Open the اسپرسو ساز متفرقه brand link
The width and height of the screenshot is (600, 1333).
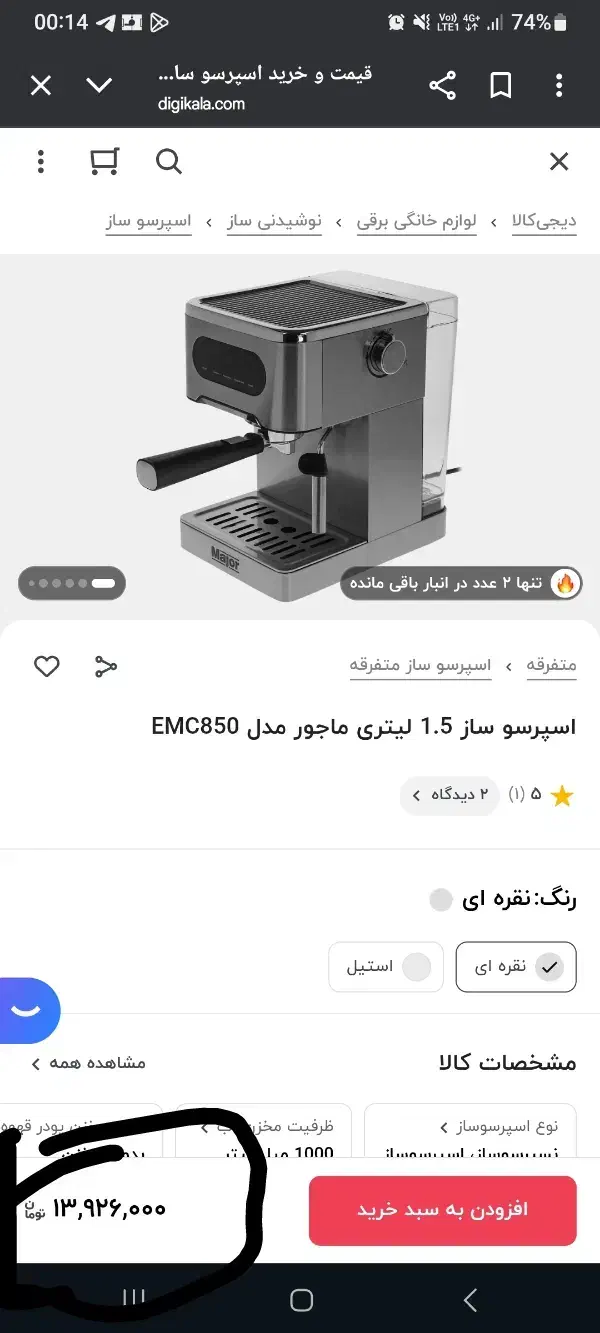[420, 665]
